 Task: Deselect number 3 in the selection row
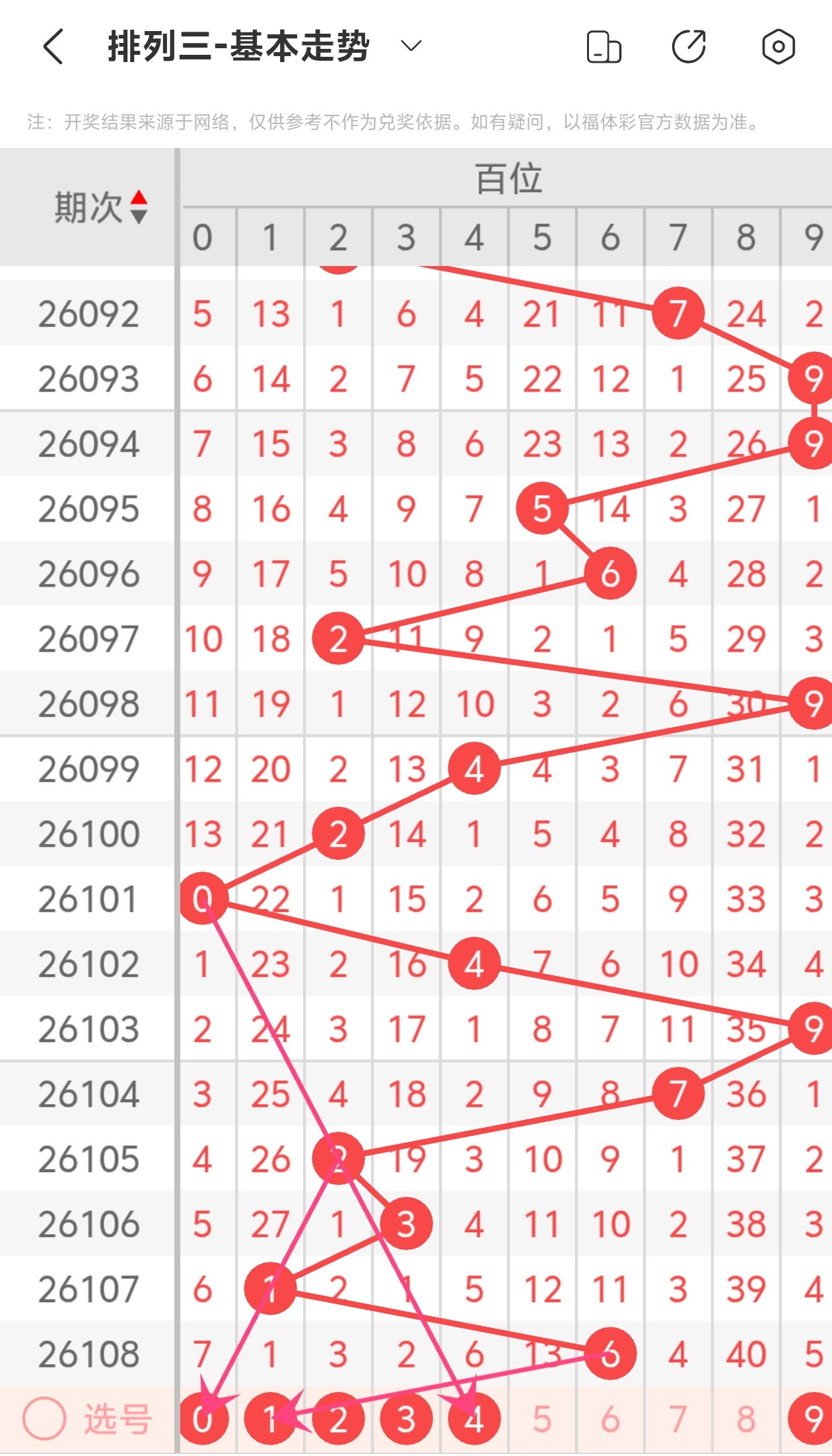406,1418
